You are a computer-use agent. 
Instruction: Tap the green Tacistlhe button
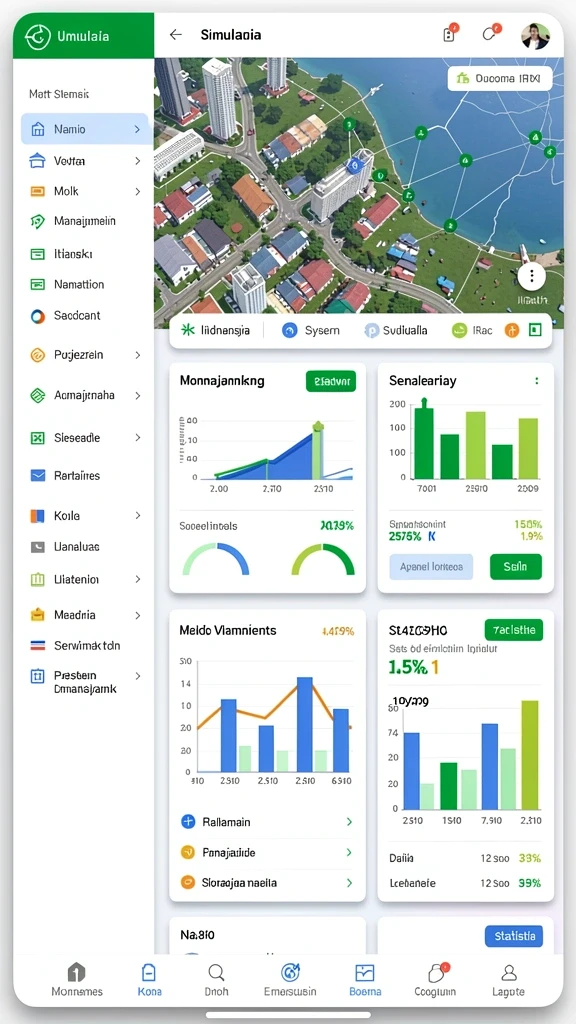tap(514, 630)
